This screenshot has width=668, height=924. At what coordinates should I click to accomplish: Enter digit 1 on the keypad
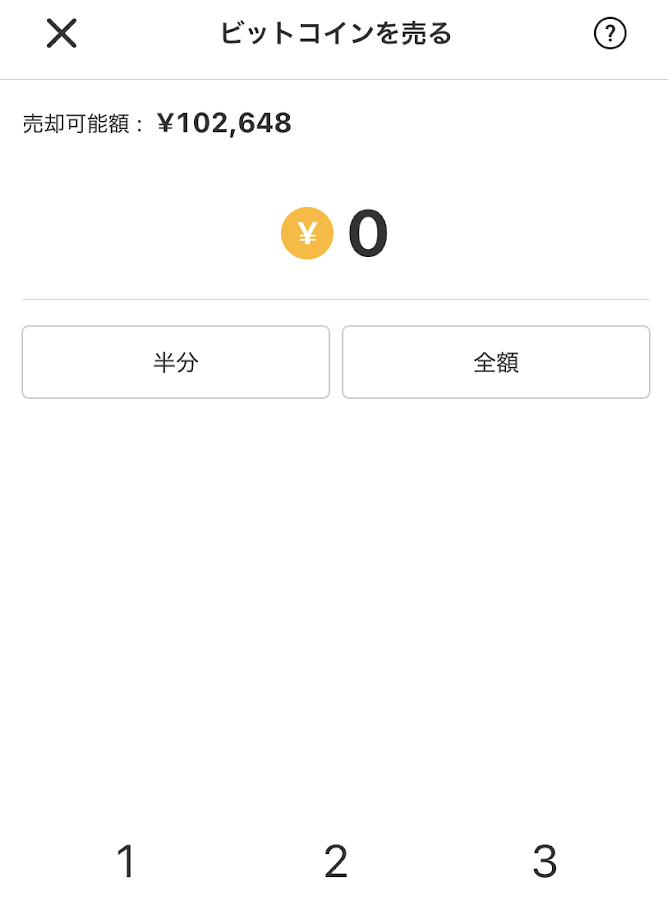click(126, 861)
